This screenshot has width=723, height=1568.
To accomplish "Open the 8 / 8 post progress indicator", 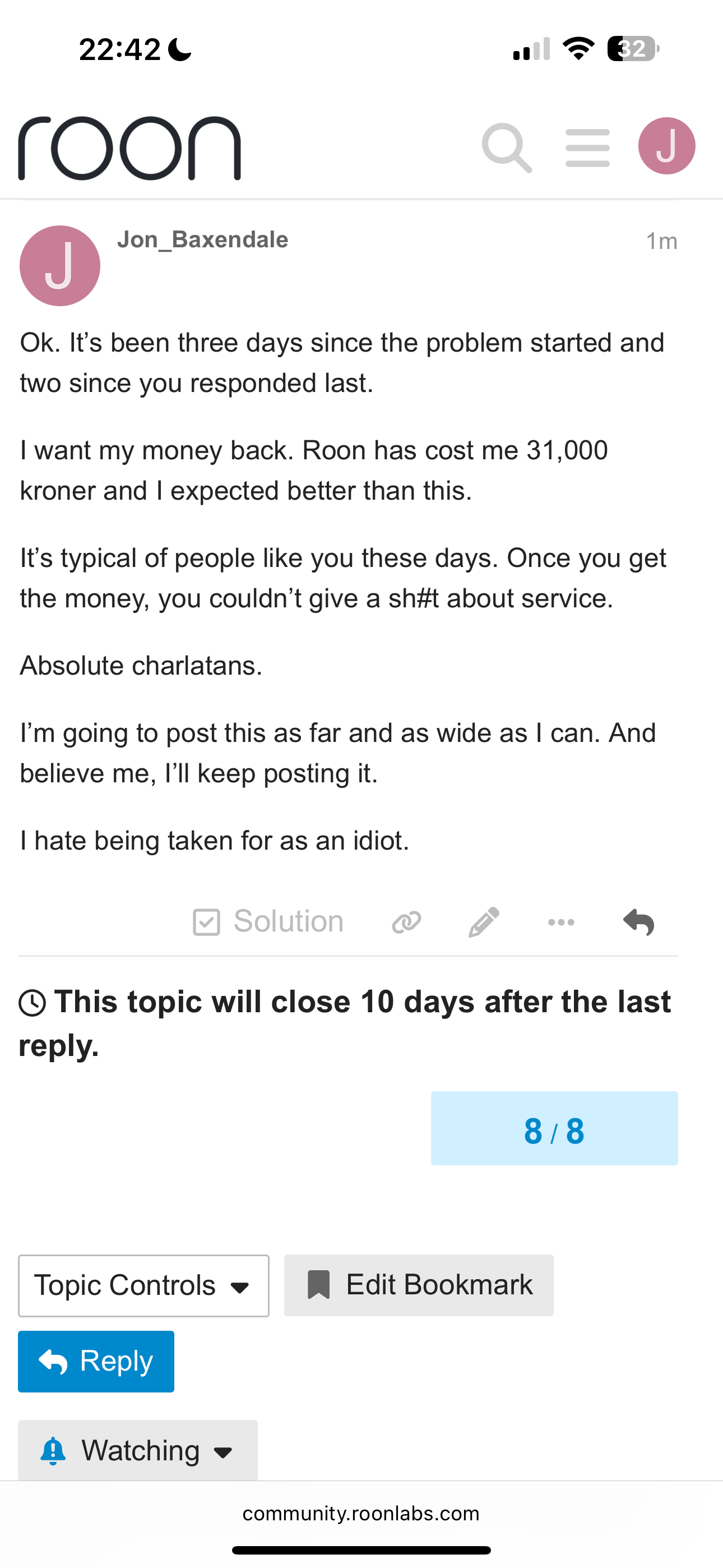I will 554,1128.
